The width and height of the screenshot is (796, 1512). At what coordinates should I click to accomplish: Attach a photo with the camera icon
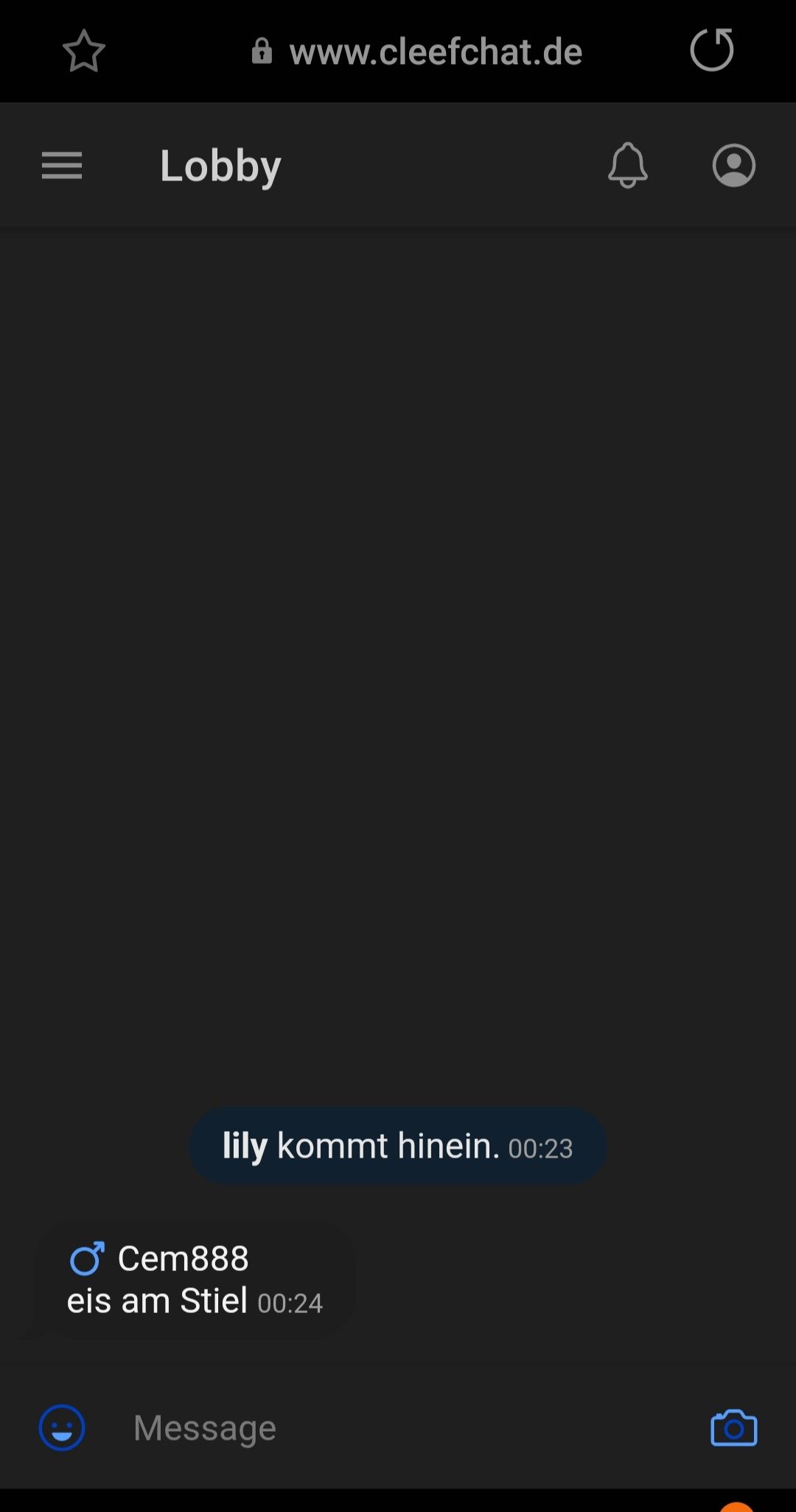coord(733,1427)
